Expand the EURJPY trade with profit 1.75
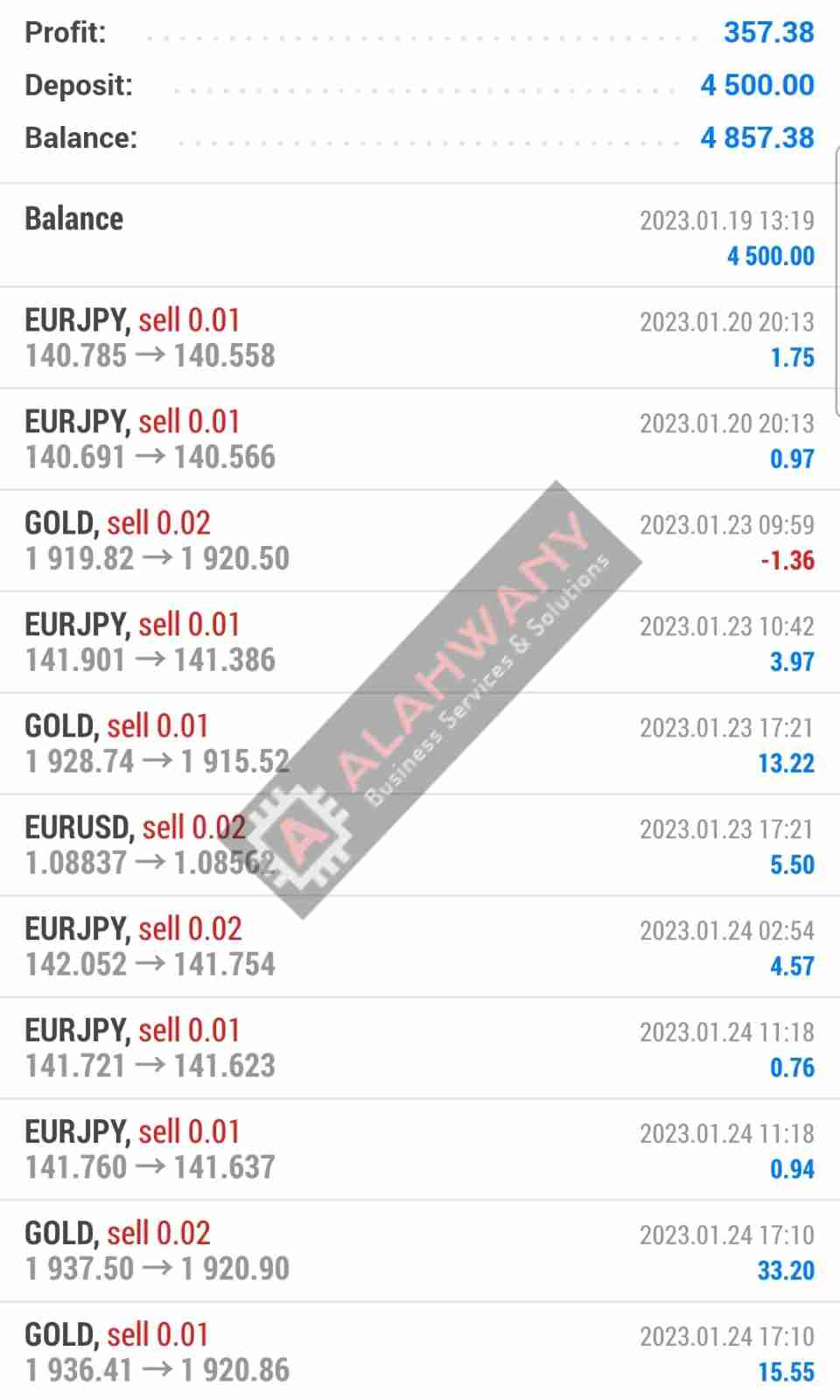840x1400 pixels. point(420,338)
